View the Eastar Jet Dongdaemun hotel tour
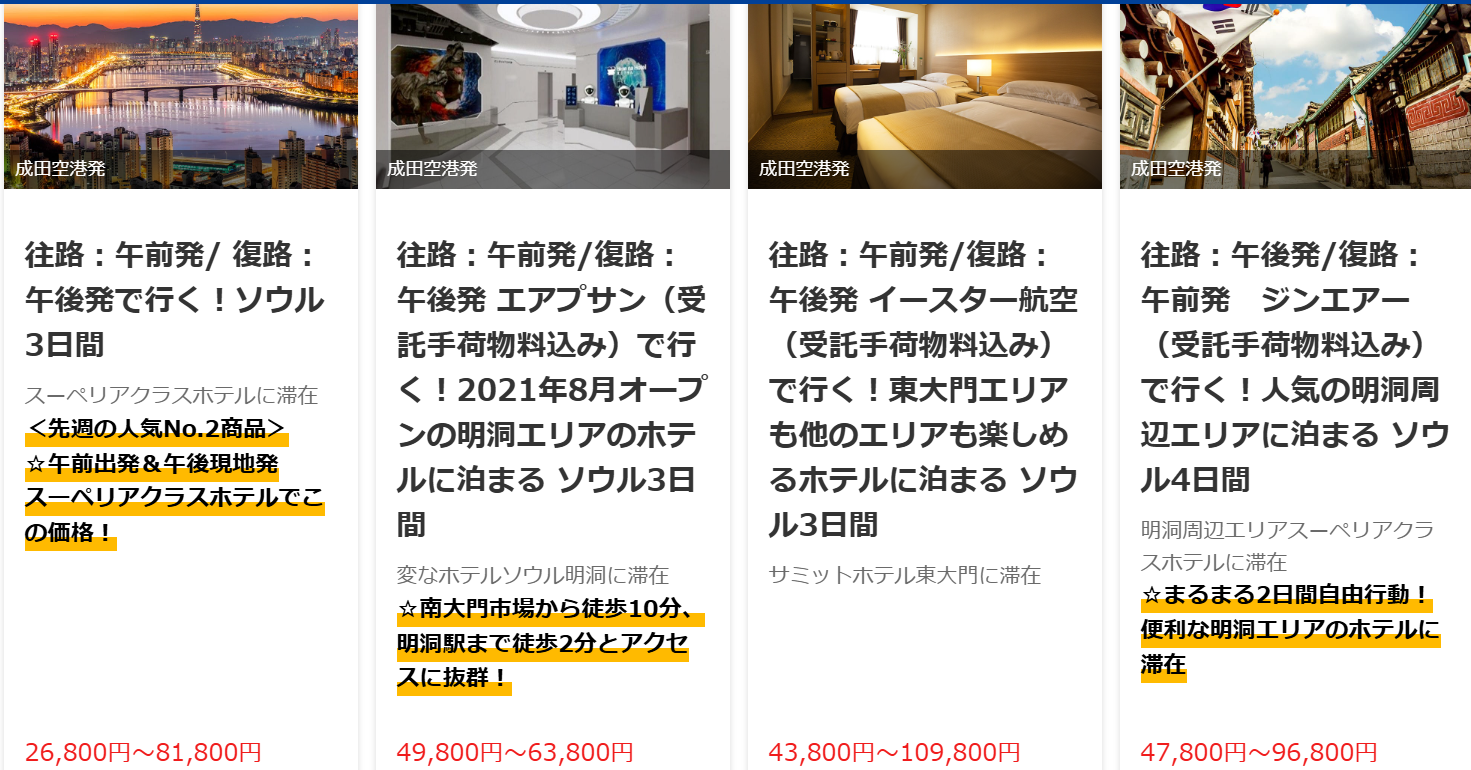This screenshot has width=1471, height=770. pyautogui.click(x=923, y=389)
